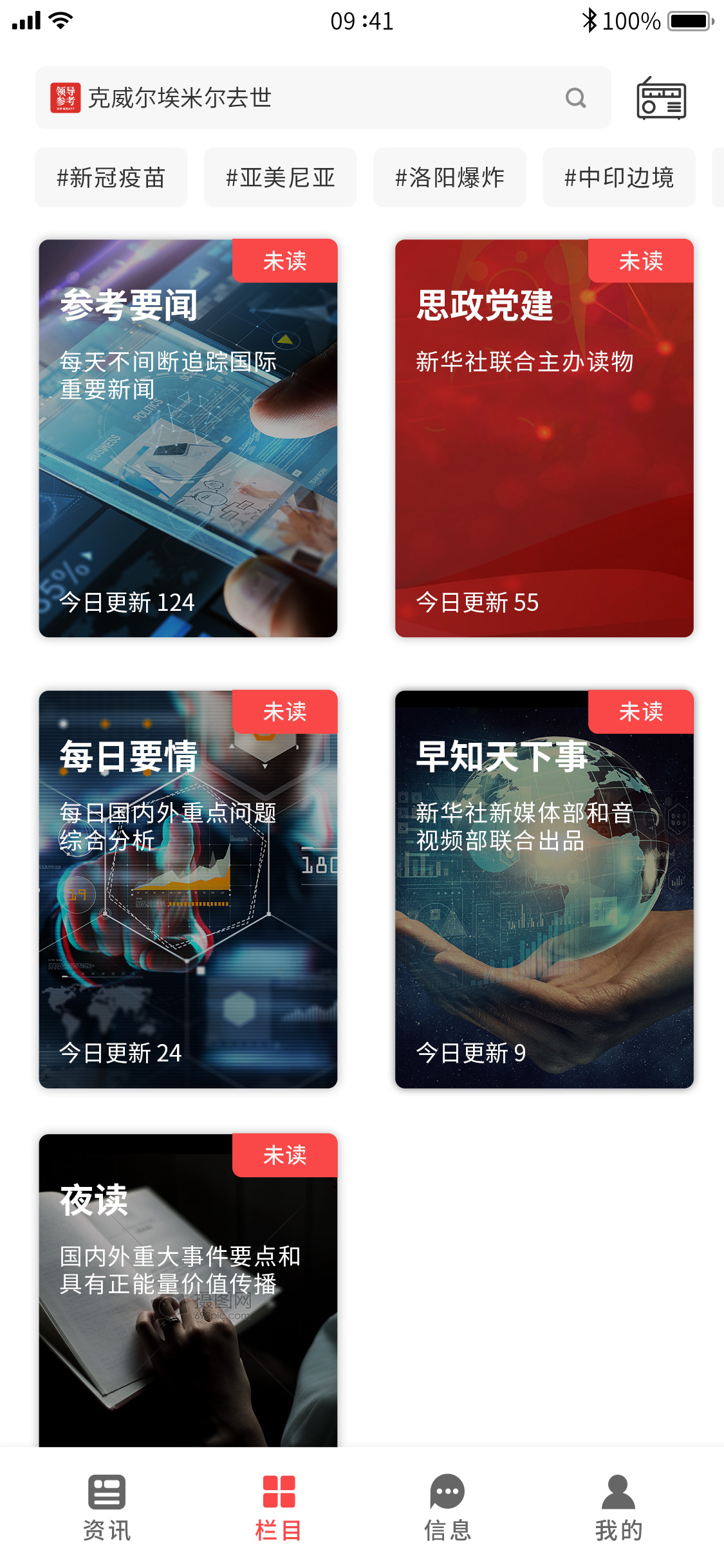The image size is (724, 1568).
Task: Switch to the 资讯 tab
Action: tap(107, 1507)
